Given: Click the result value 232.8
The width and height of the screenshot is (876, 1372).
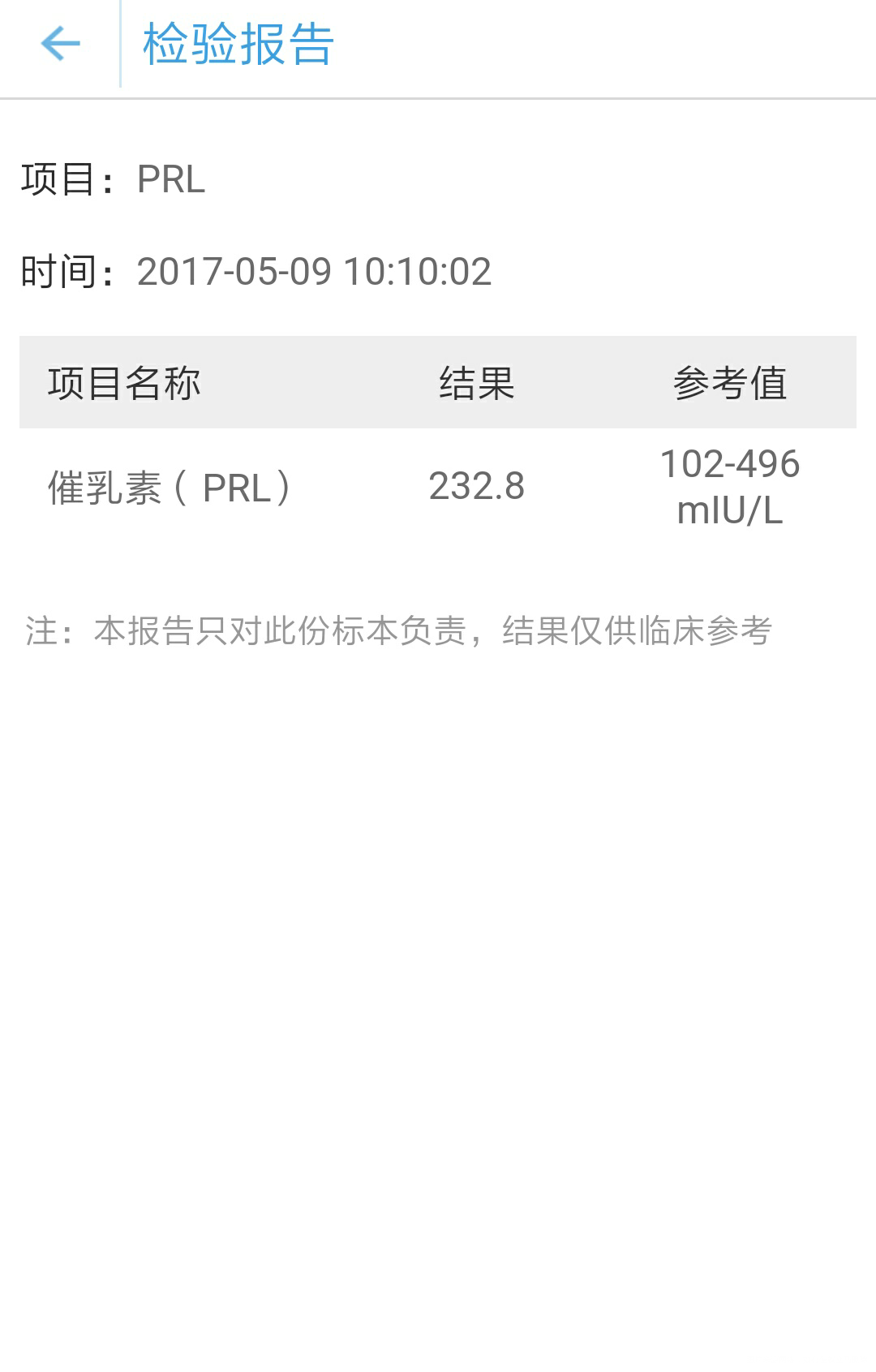Looking at the screenshot, I should (x=476, y=487).
